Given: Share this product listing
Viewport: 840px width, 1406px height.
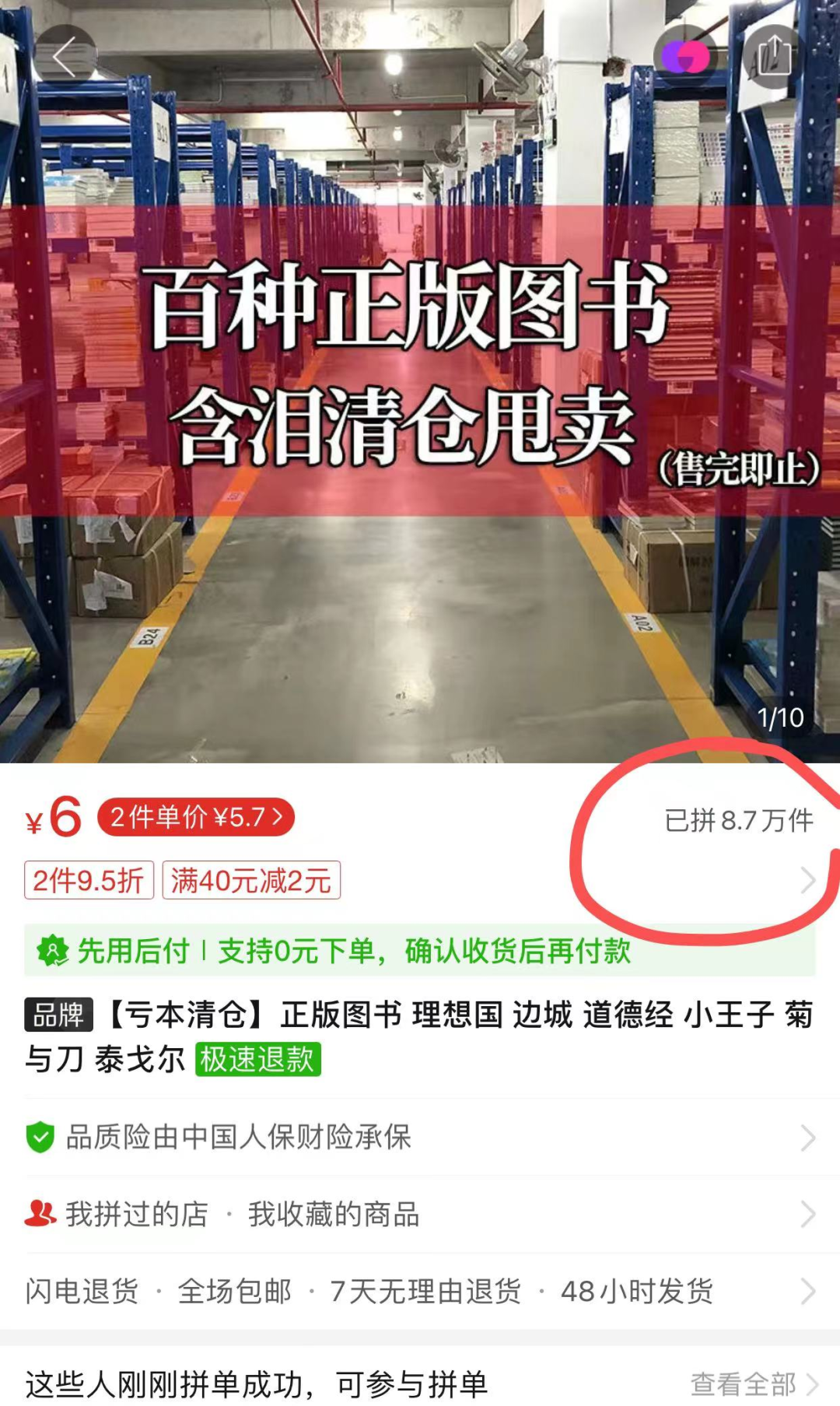Looking at the screenshot, I should [x=771, y=57].
